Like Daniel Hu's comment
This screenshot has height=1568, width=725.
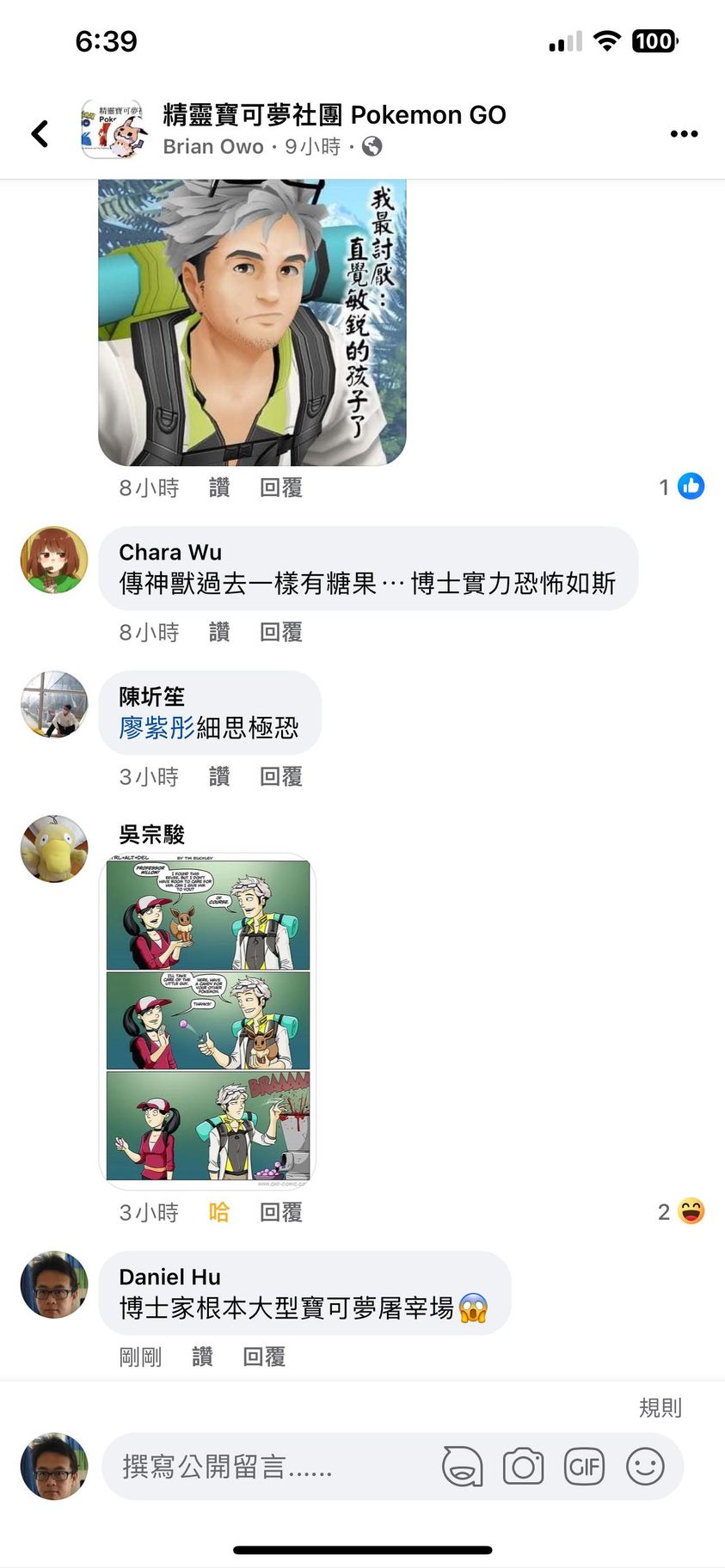(x=202, y=1357)
